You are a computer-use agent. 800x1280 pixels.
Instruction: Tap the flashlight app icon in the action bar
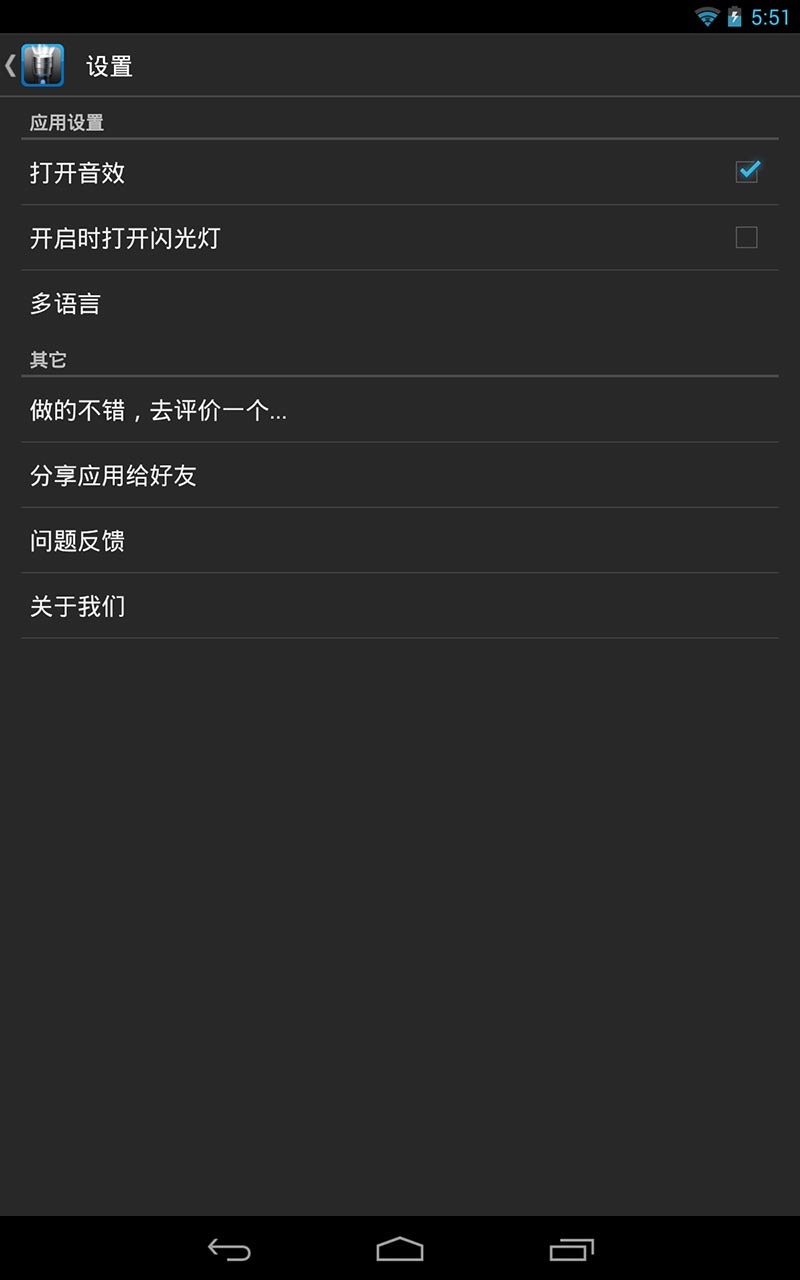tap(41, 63)
